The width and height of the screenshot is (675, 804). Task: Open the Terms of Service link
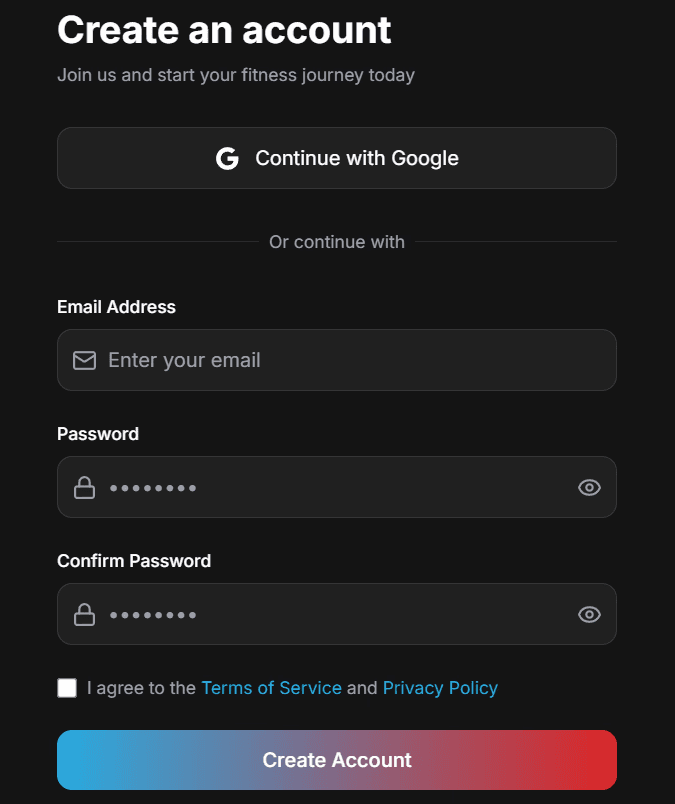271,688
